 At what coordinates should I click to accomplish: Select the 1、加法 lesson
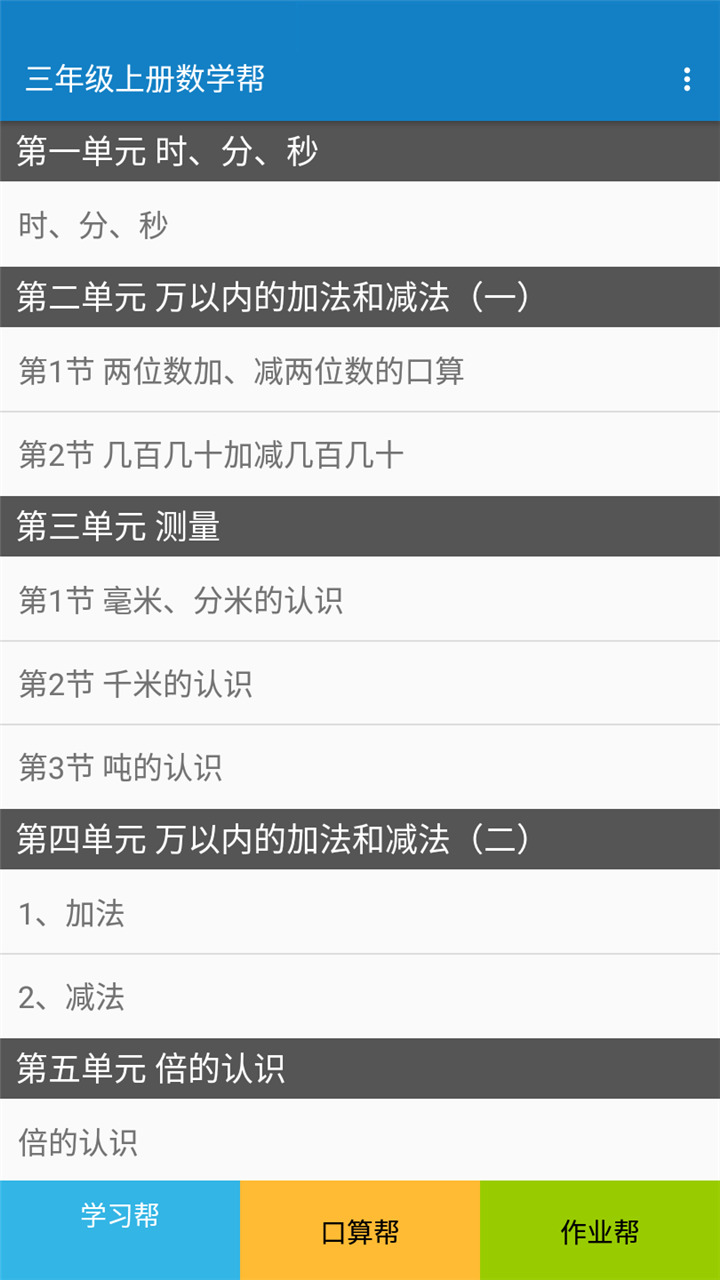point(360,913)
